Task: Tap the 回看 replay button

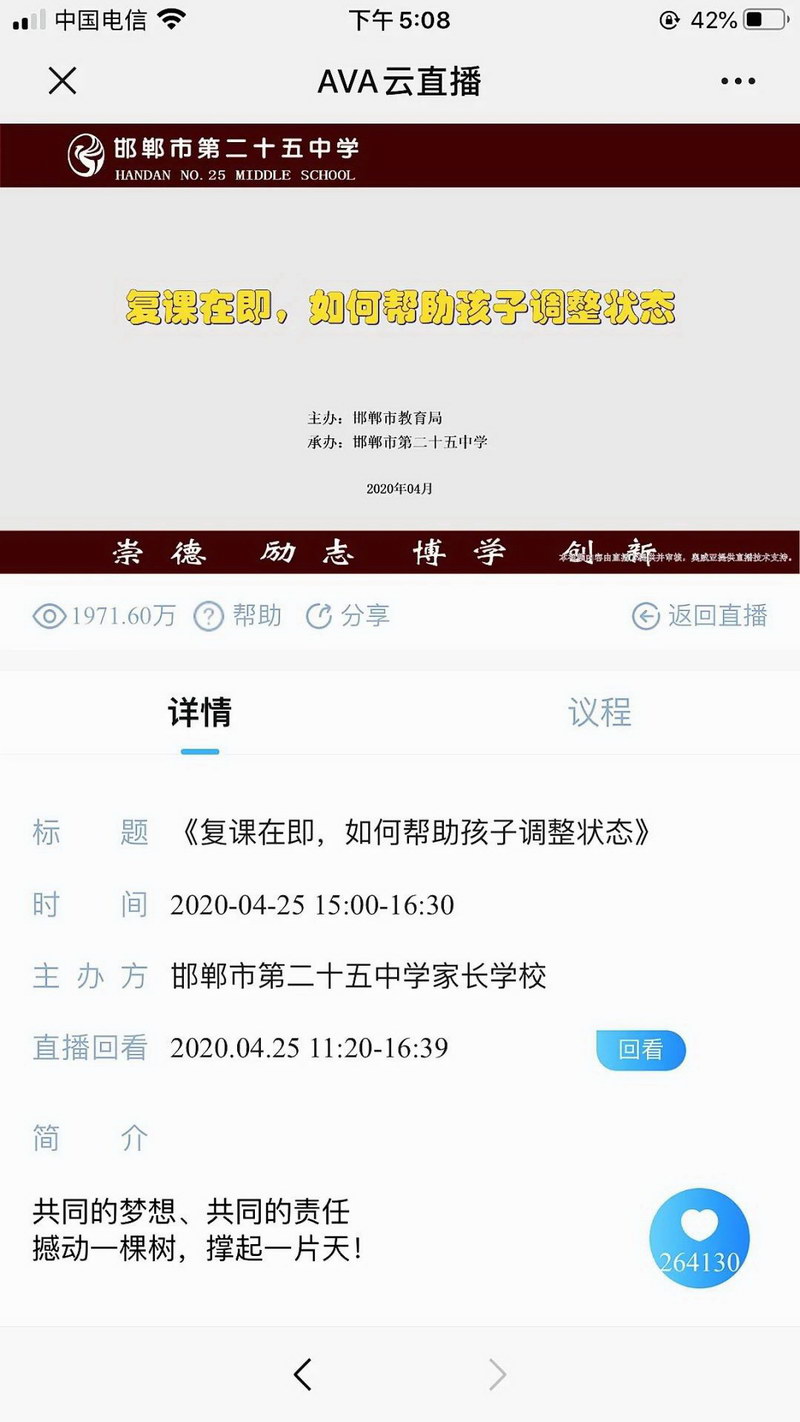Action: coord(640,1049)
